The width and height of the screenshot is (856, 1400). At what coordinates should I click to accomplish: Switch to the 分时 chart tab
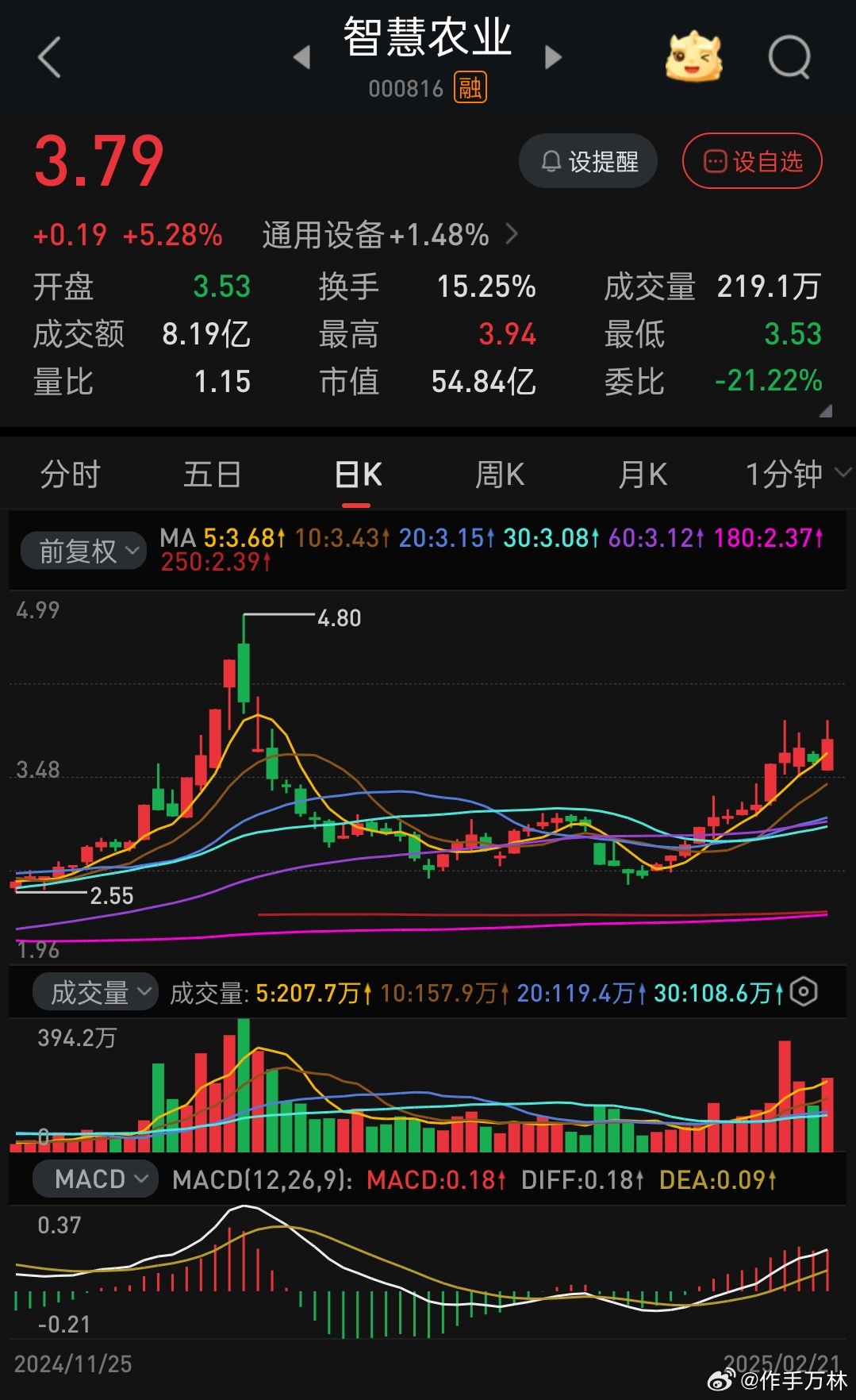[x=71, y=475]
